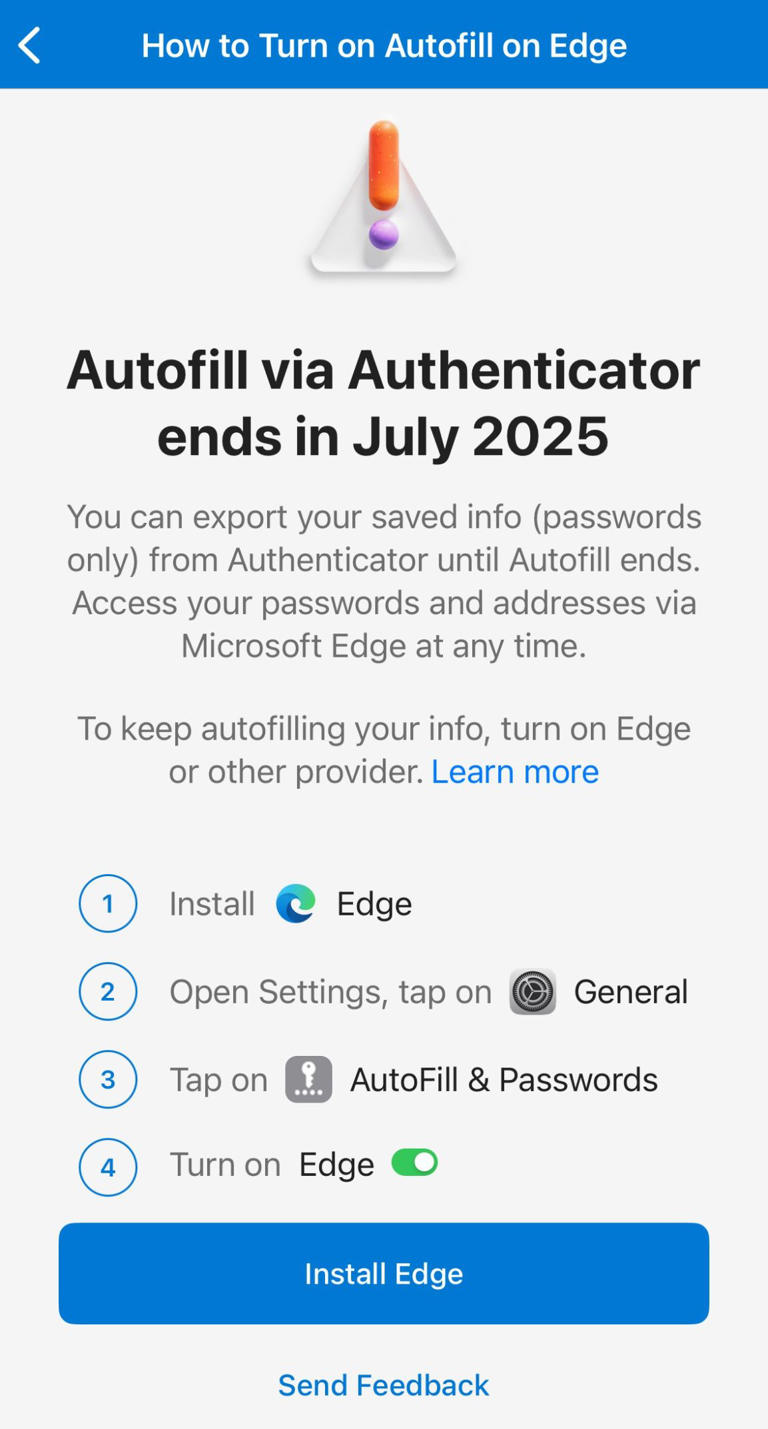The image size is (768, 1429).
Task: Click the step 4 numbered circle
Action: [x=107, y=1167]
